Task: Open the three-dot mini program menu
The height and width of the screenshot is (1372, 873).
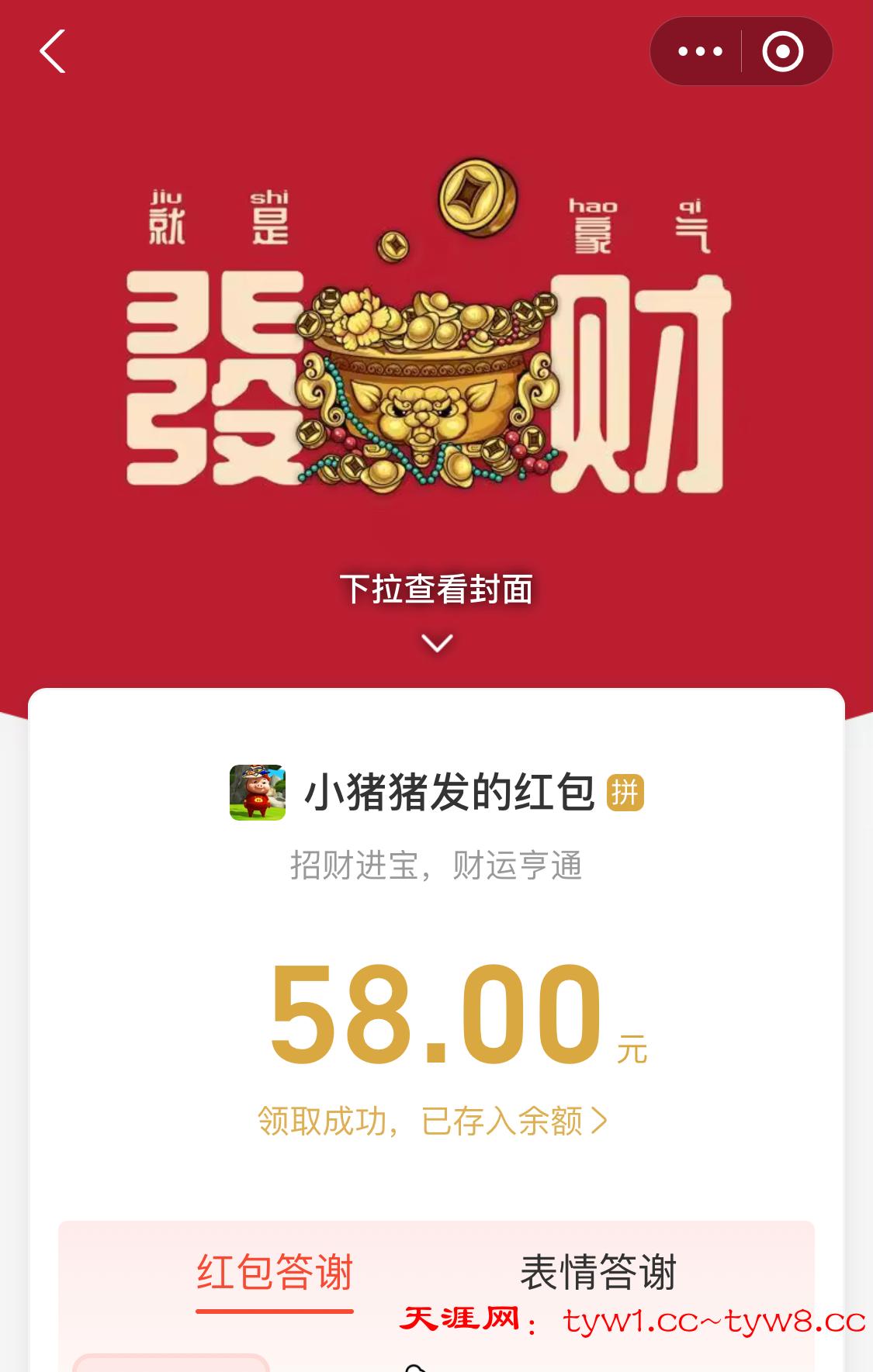Action: (700, 52)
